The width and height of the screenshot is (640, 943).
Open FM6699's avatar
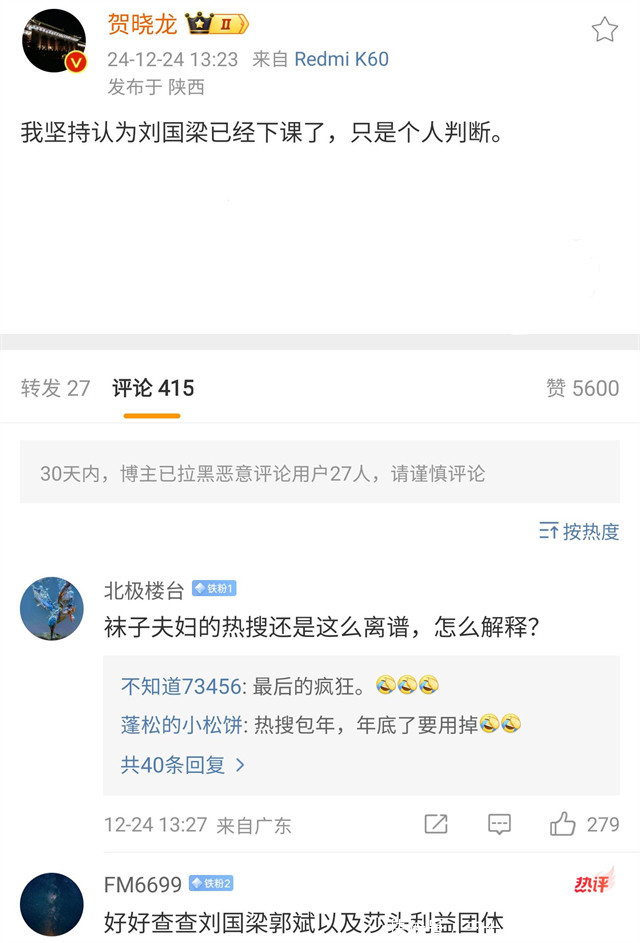pyautogui.click(x=52, y=903)
